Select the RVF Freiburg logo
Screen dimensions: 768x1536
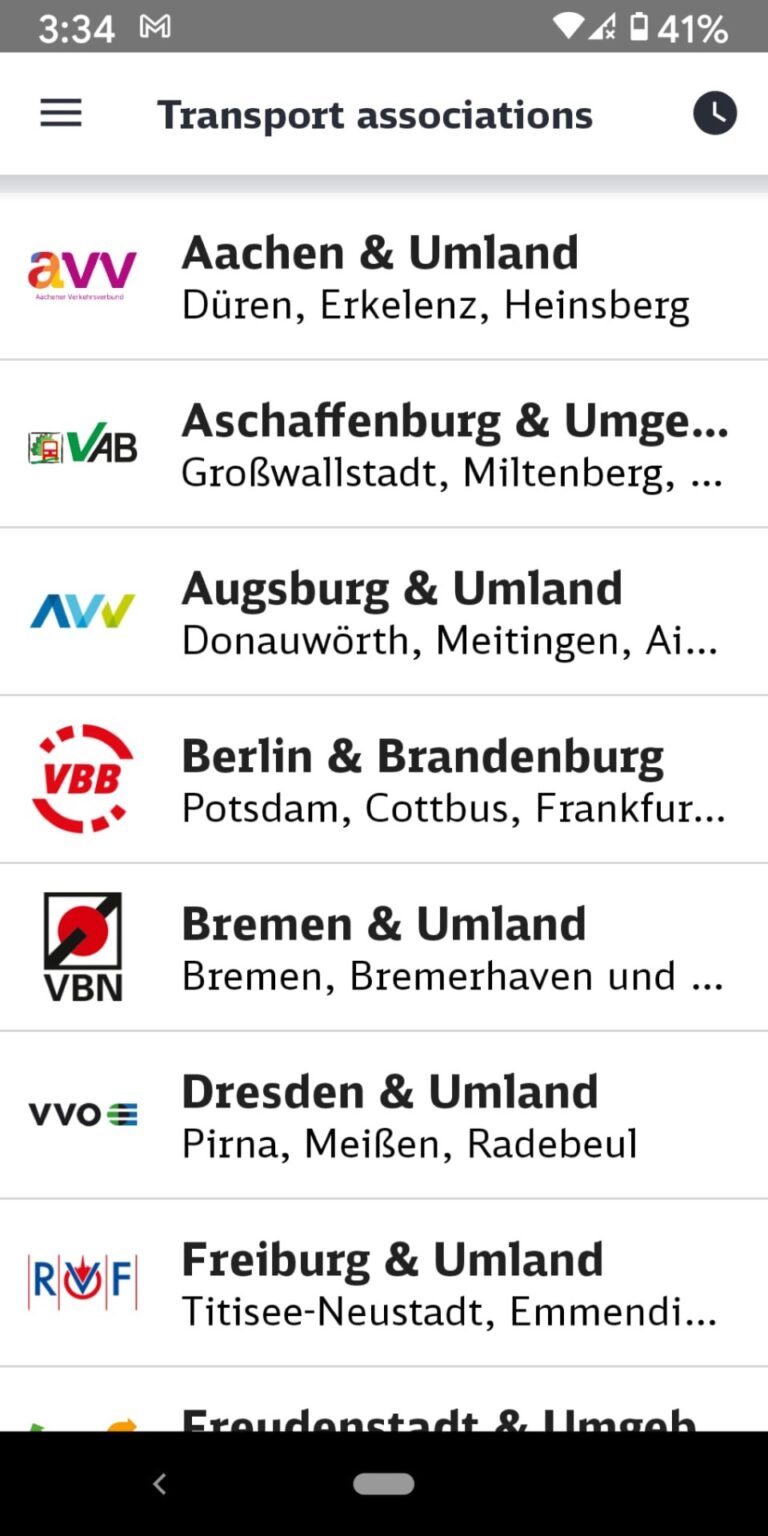tap(81, 1280)
